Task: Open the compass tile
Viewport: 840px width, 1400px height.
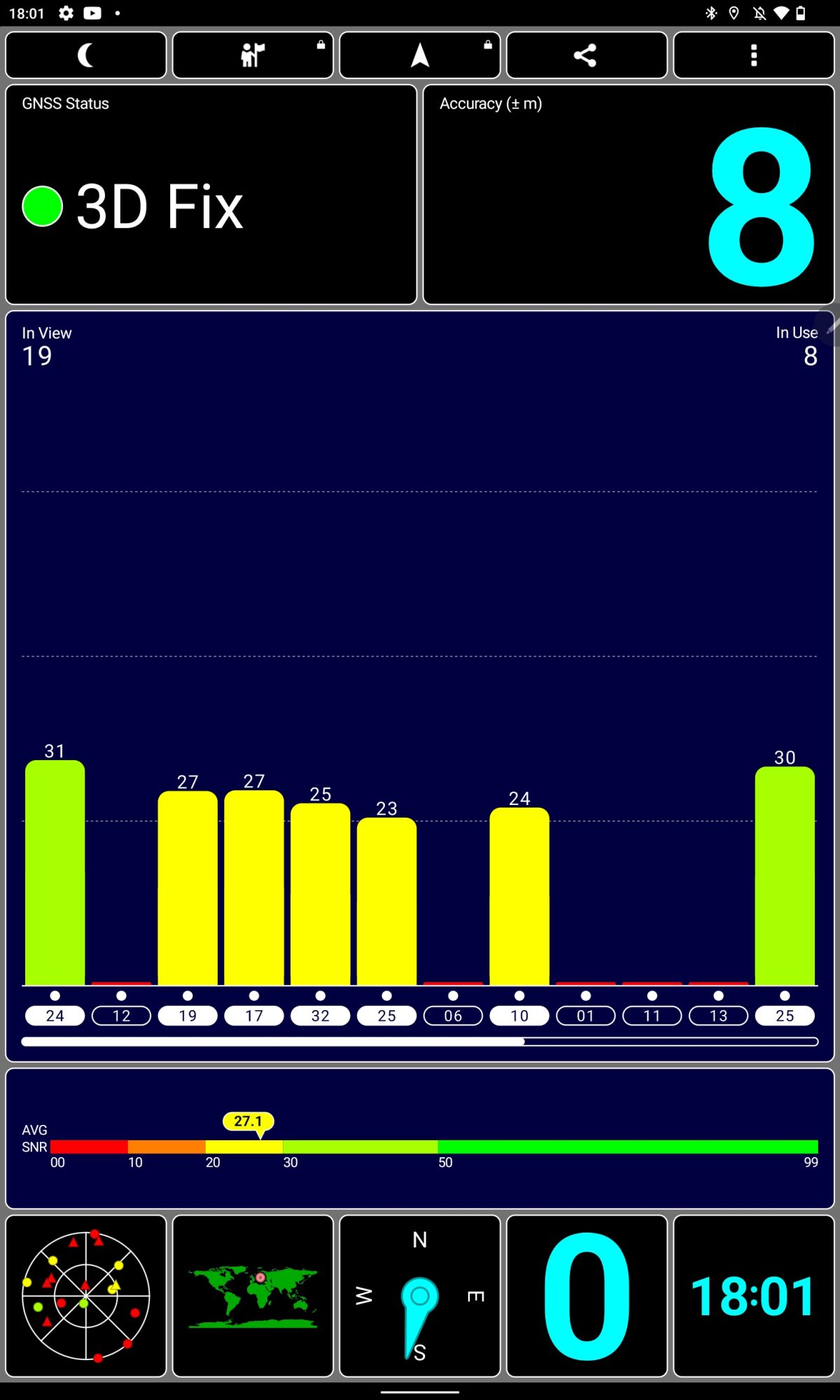Action: [x=420, y=1296]
